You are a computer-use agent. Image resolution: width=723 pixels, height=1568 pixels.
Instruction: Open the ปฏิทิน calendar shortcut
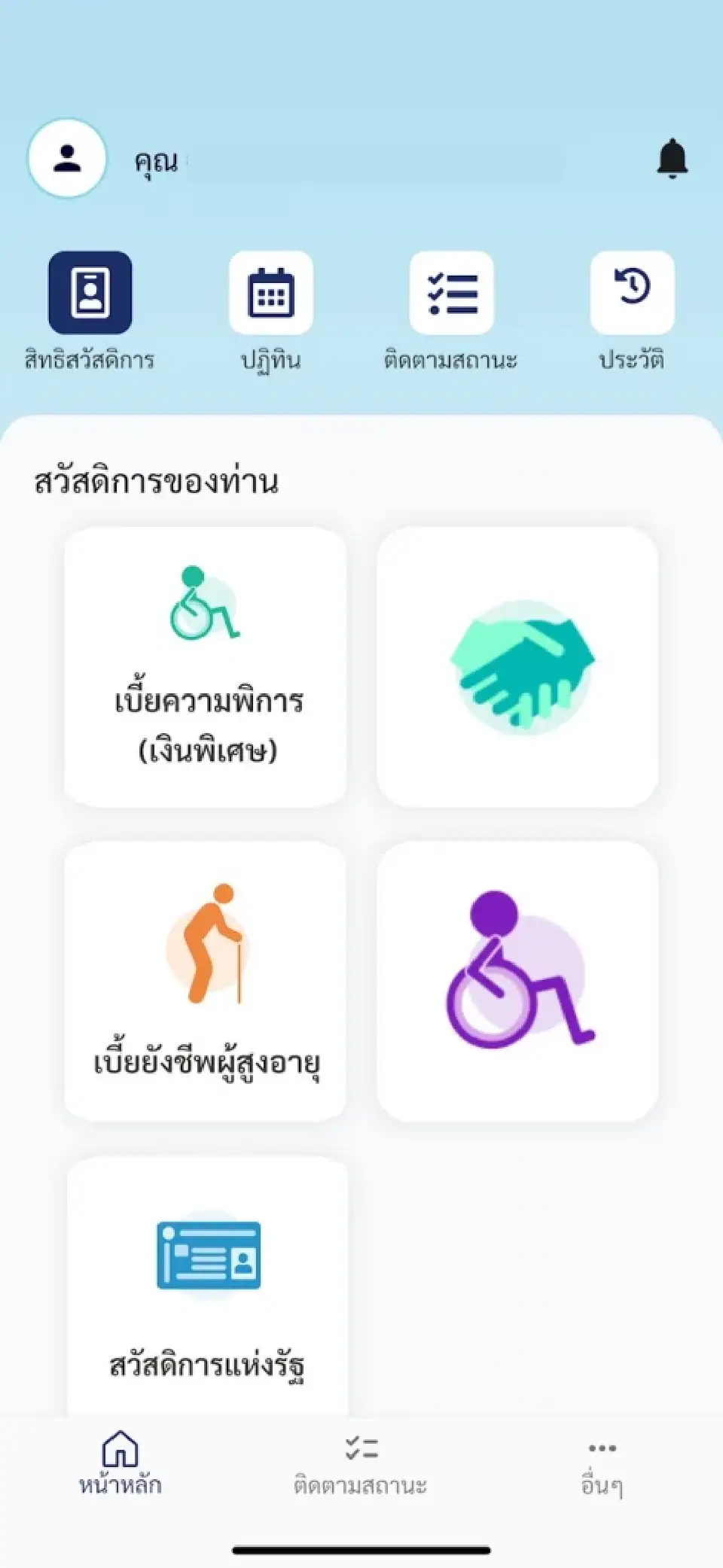point(271,293)
